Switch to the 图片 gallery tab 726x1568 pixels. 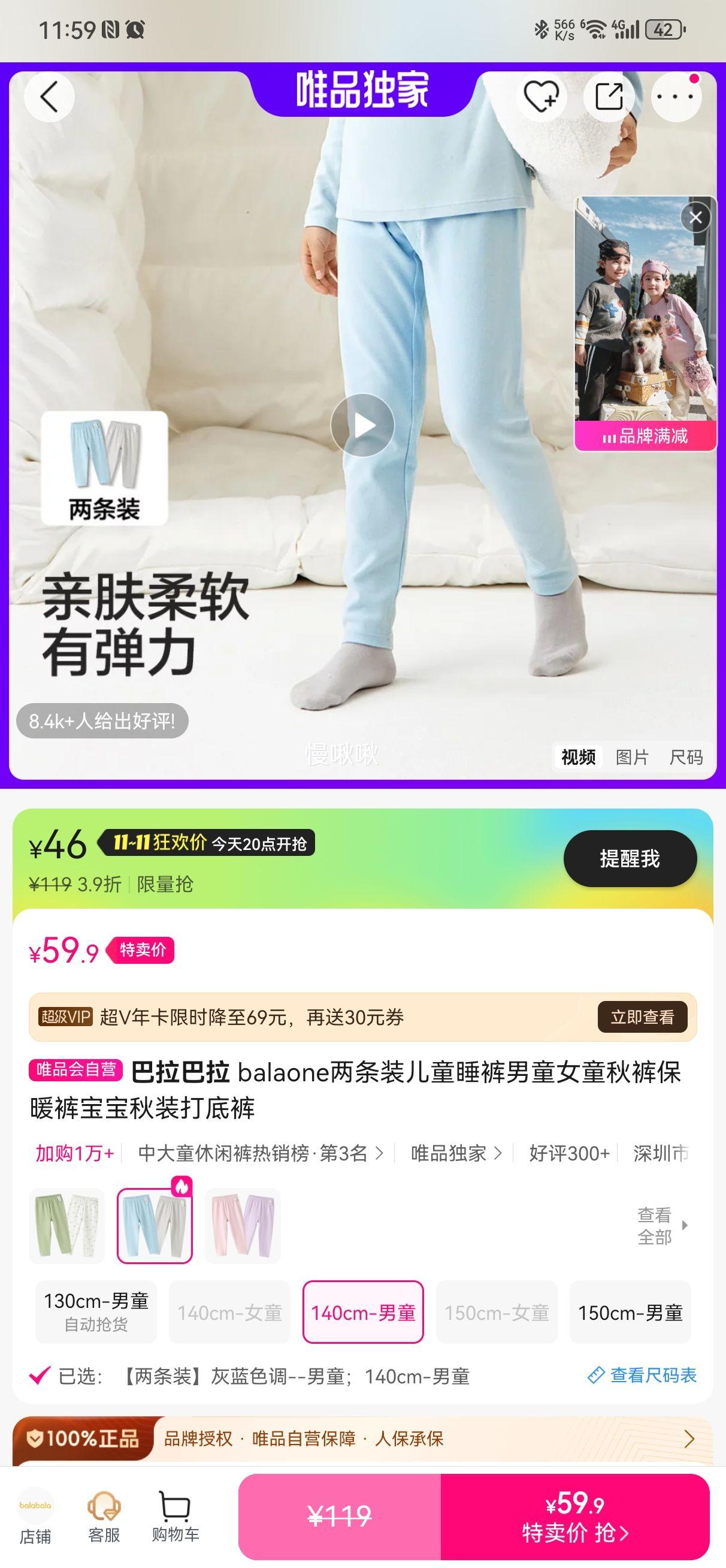point(632,756)
